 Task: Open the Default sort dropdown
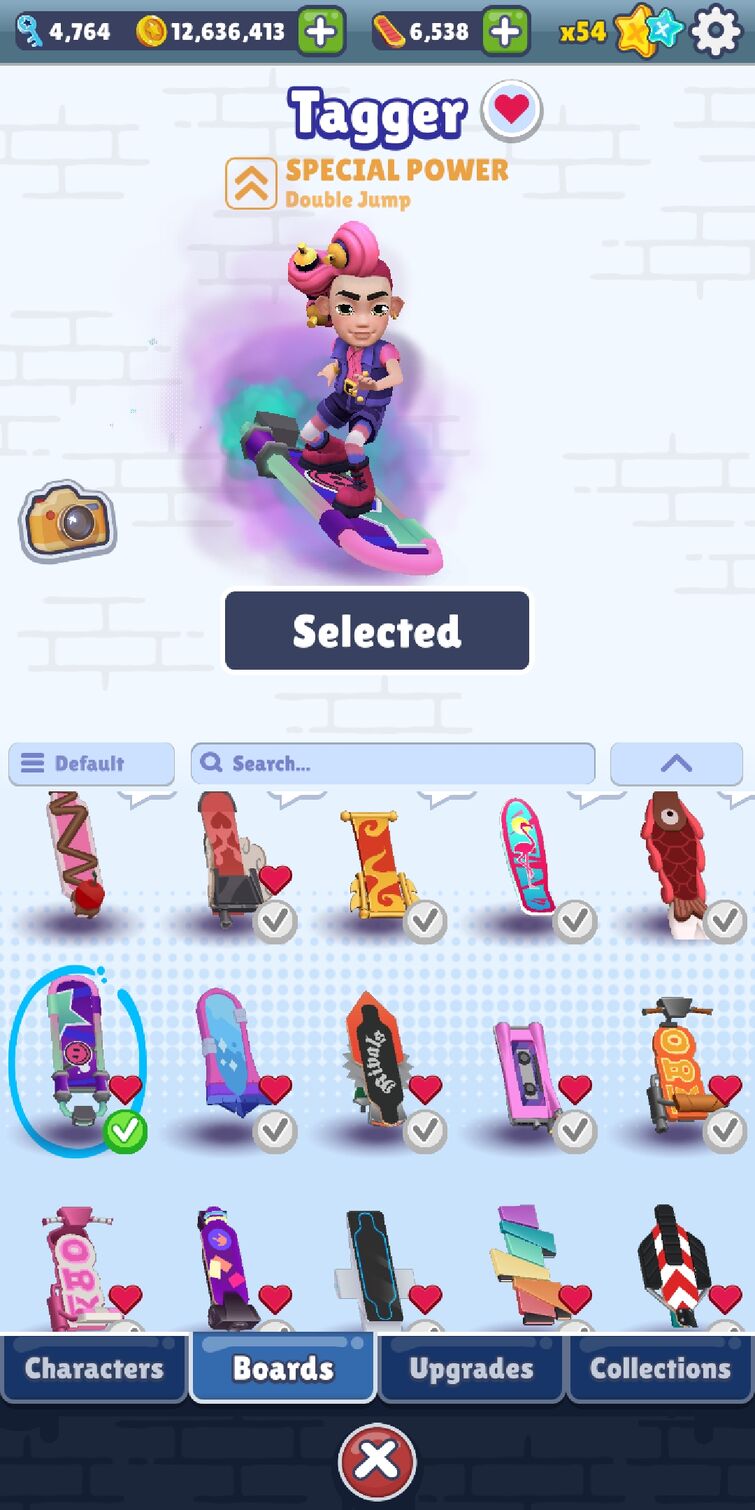click(91, 764)
